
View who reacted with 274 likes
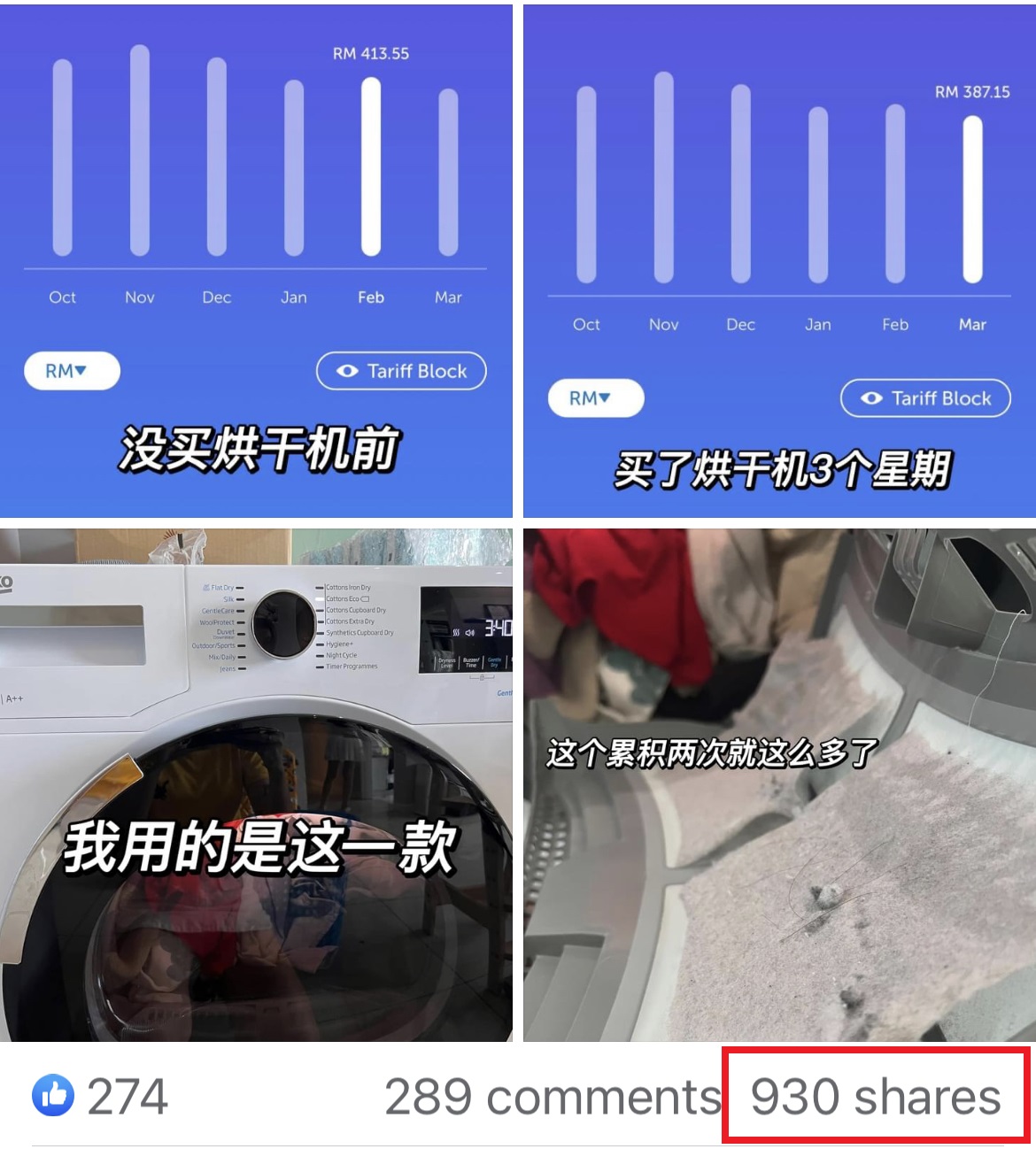coord(101,1097)
